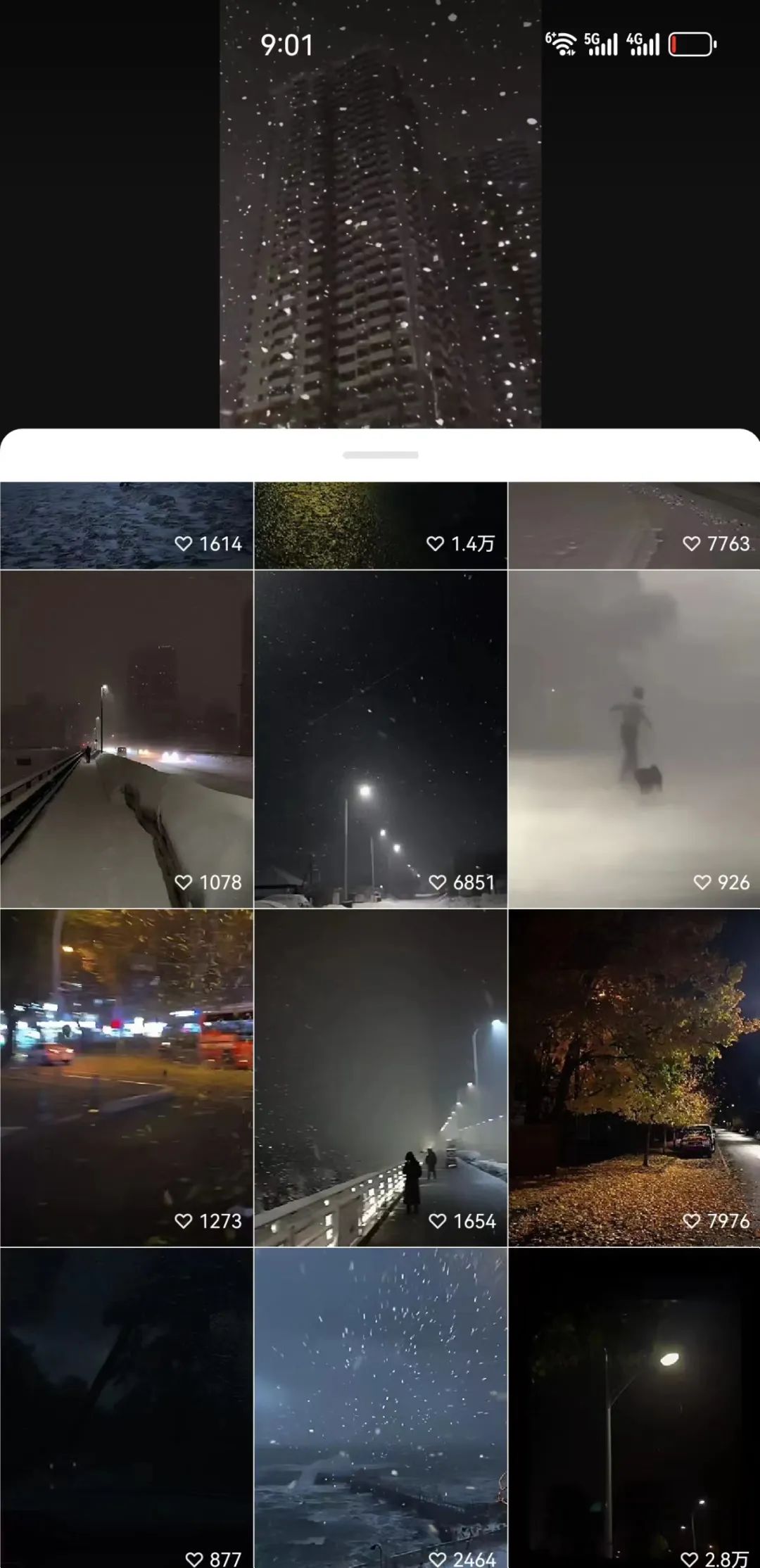Open the snowy bridge video with 1078 likes
This screenshot has width=760, height=1568.
click(x=127, y=739)
